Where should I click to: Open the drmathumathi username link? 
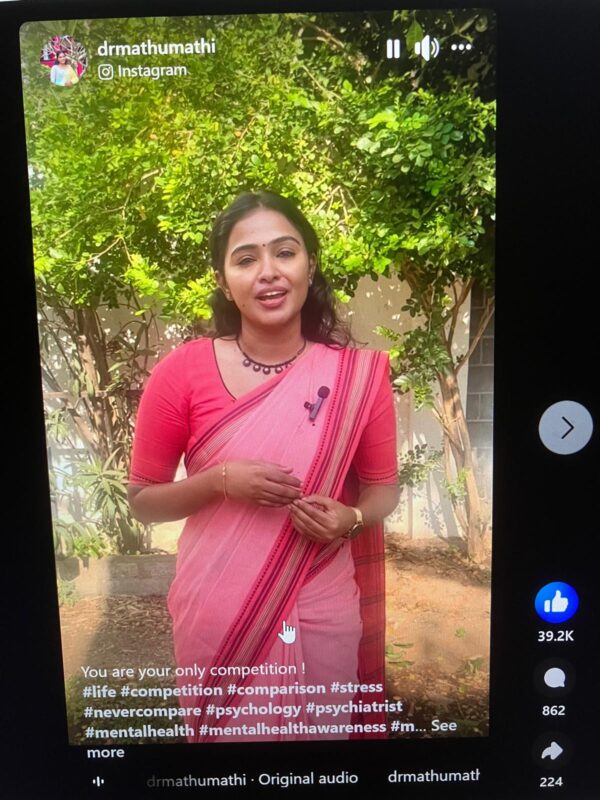tap(156, 47)
